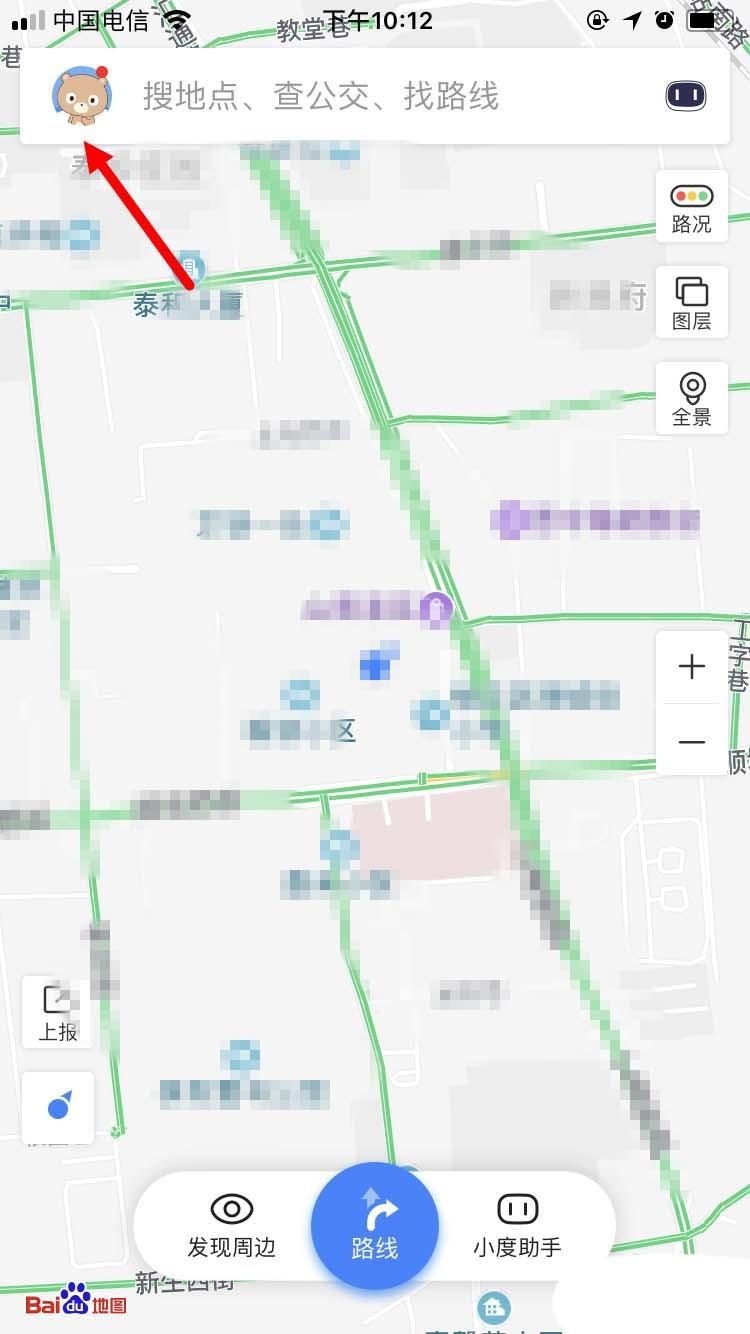The width and height of the screenshot is (750, 1334).
Task: Tap the eye icon for 发现周边
Action: (x=231, y=1207)
